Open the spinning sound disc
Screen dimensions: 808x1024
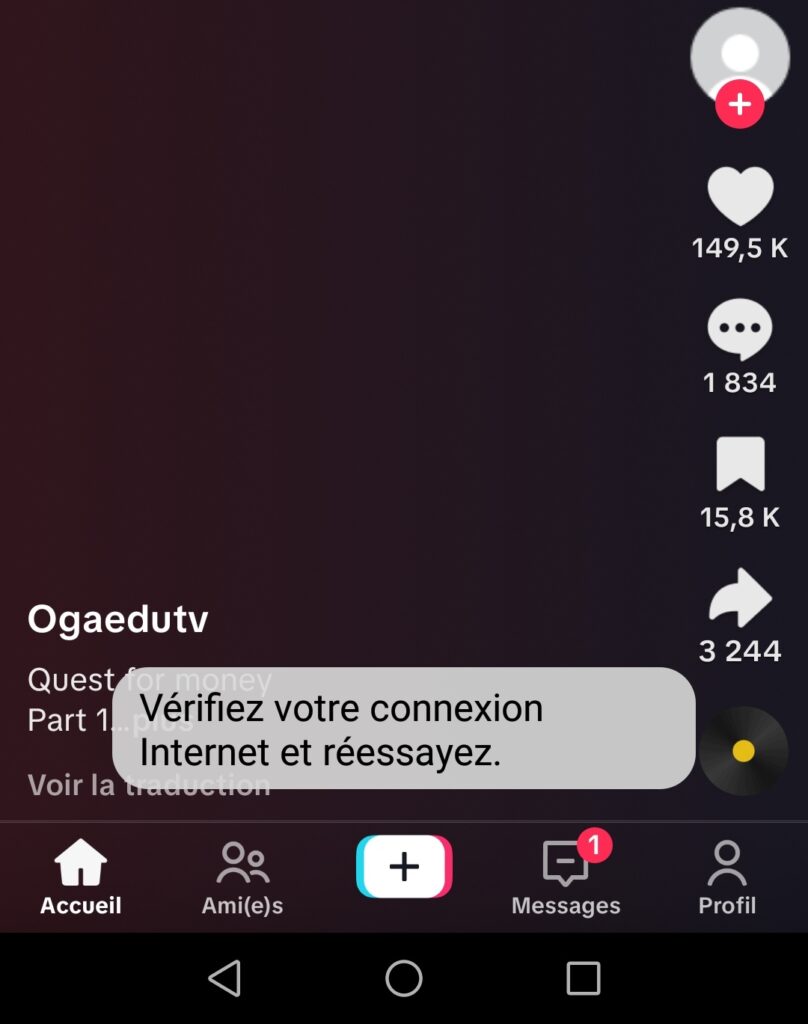coord(743,750)
